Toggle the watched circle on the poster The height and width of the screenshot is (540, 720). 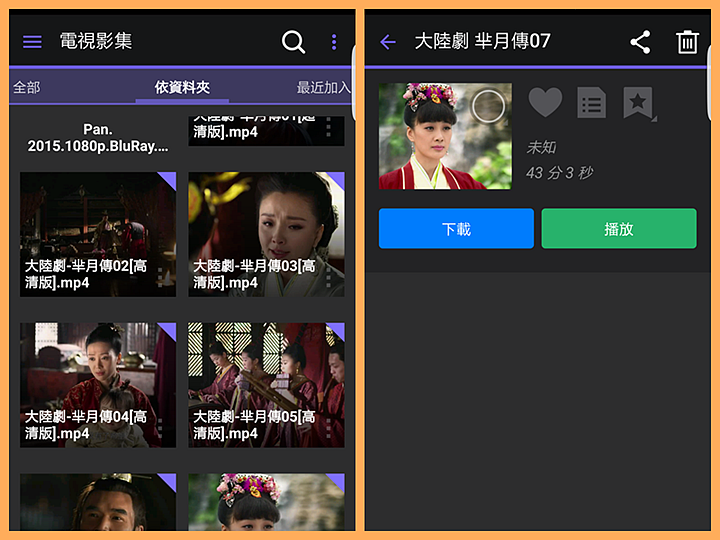(488, 106)
